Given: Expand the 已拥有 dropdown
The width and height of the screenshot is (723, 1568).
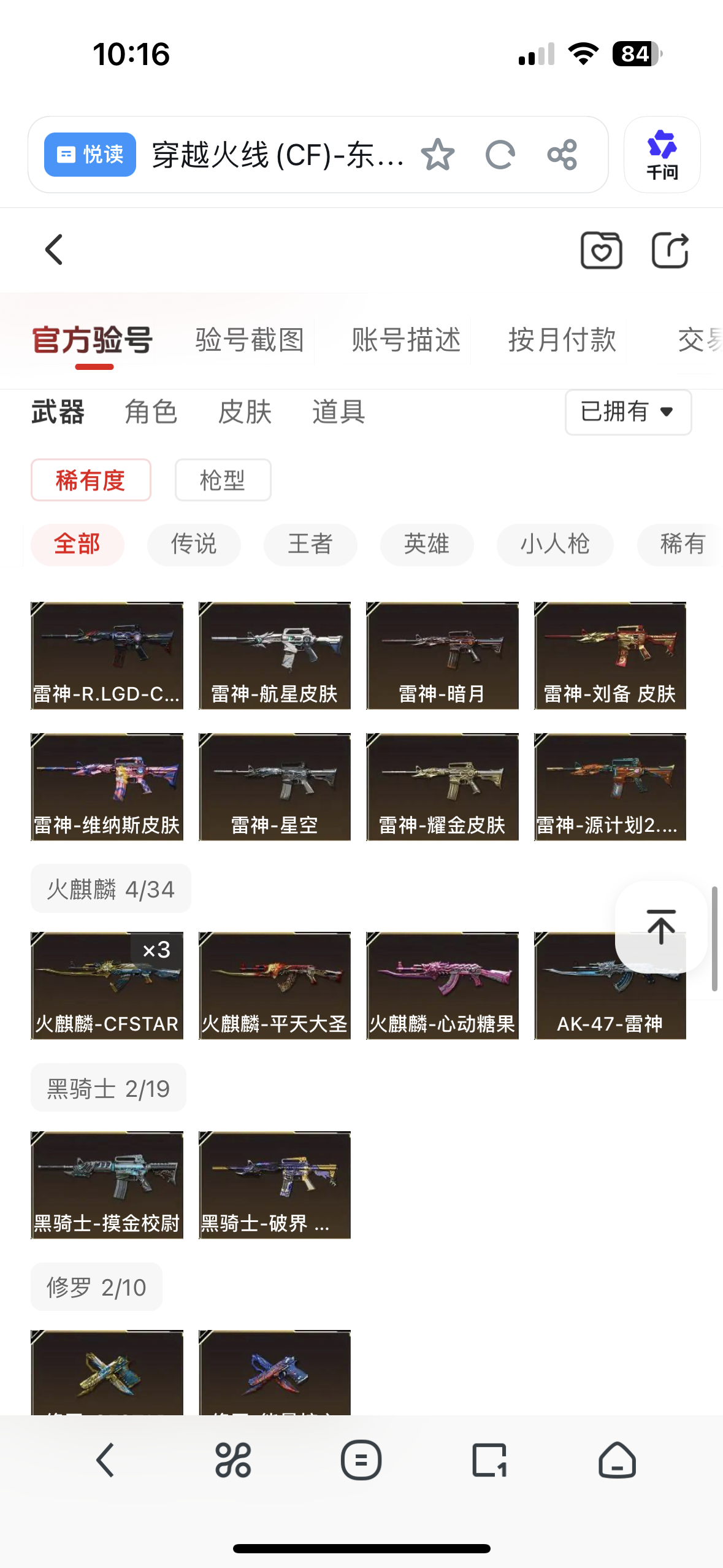Looking at the screenshot, I should (x=628, y=412).
